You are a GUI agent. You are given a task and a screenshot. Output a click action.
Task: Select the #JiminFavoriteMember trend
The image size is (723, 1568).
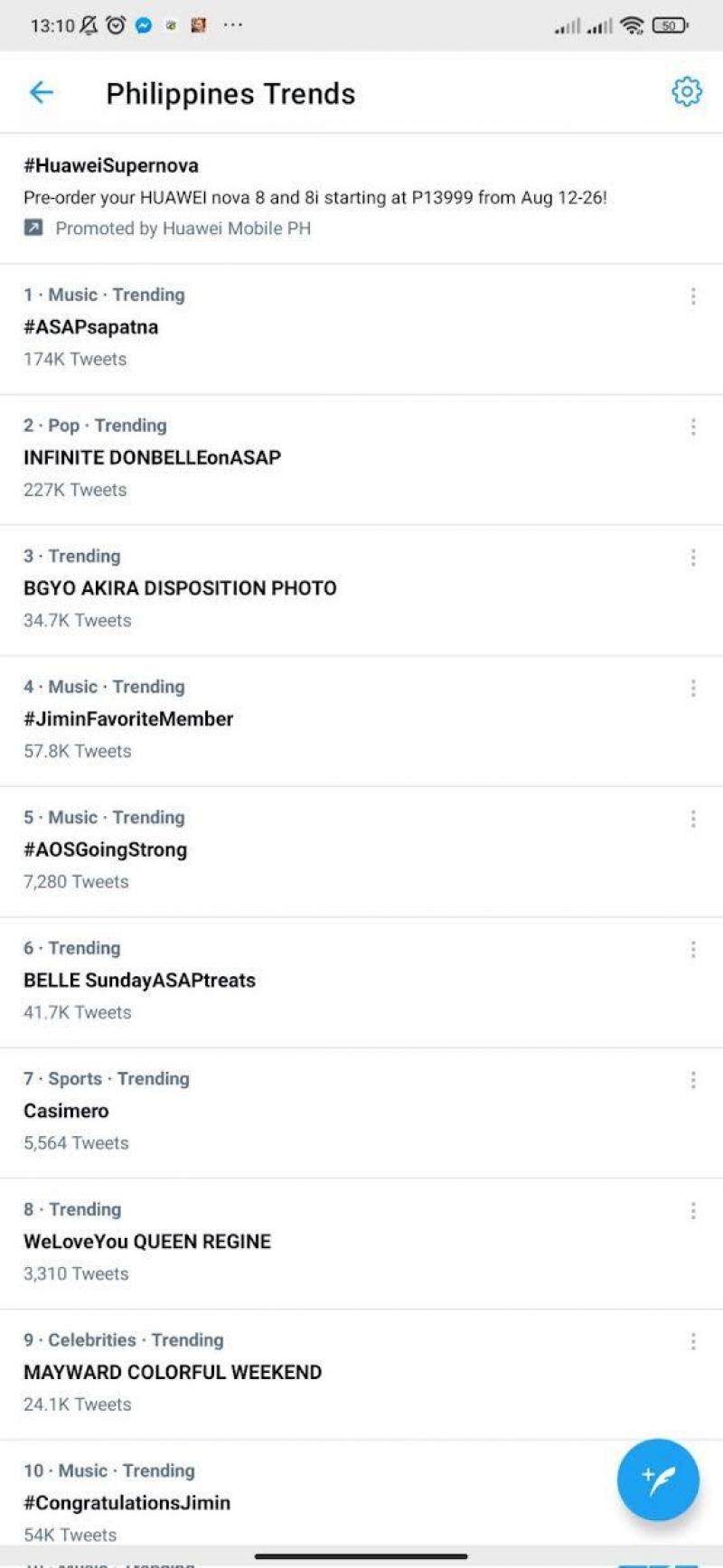[x=128, y=719]
